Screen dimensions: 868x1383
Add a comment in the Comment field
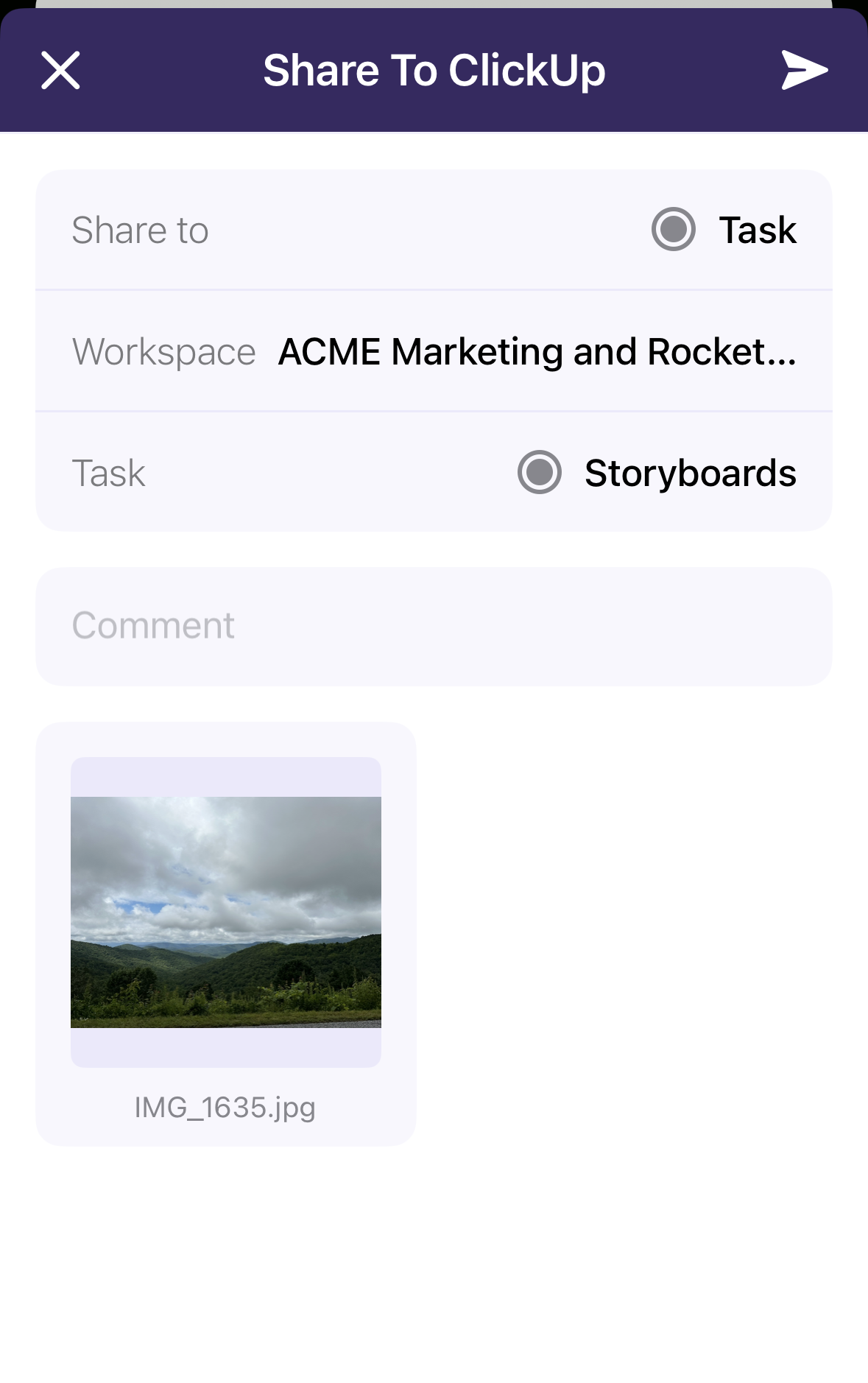[x=434, y=626]
